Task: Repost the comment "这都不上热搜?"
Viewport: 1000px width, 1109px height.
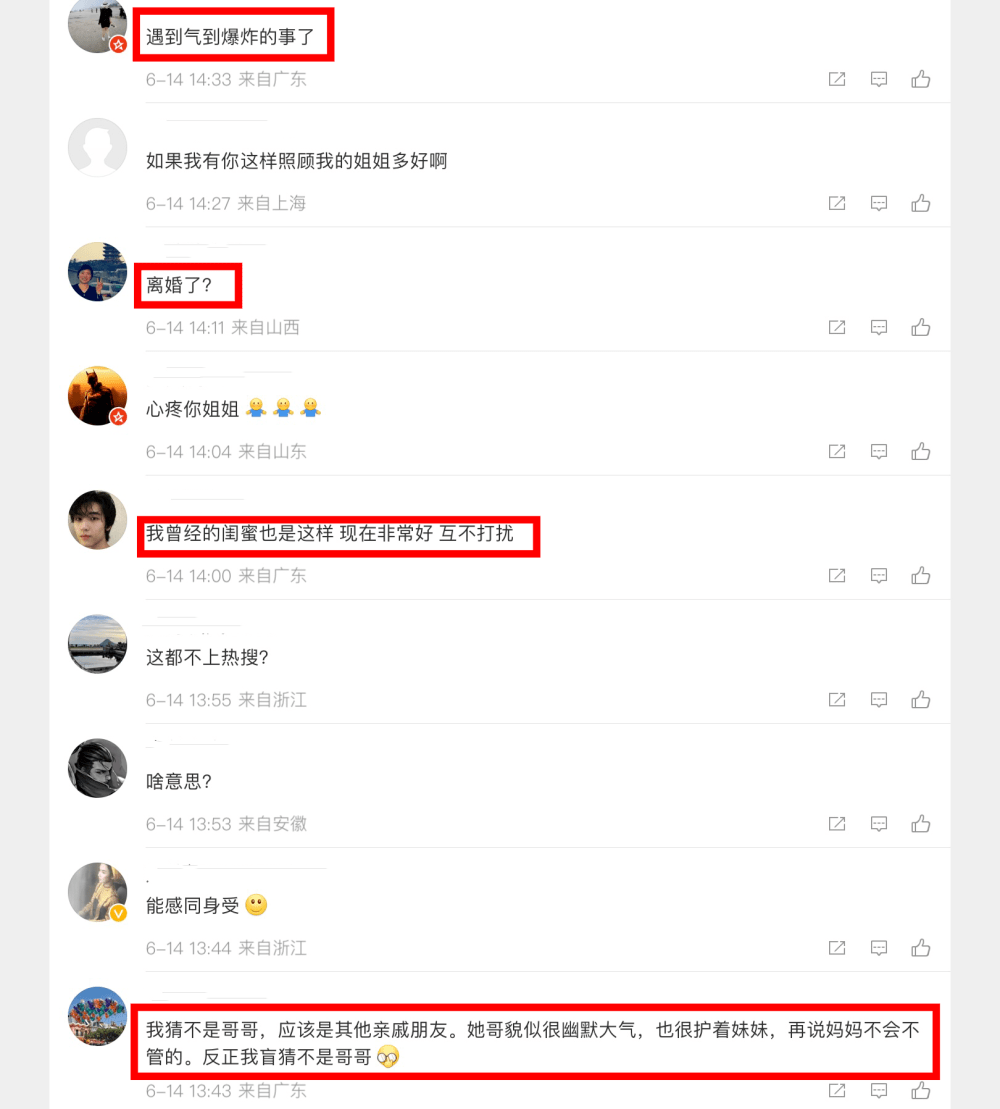Action: tap(837, 699)
